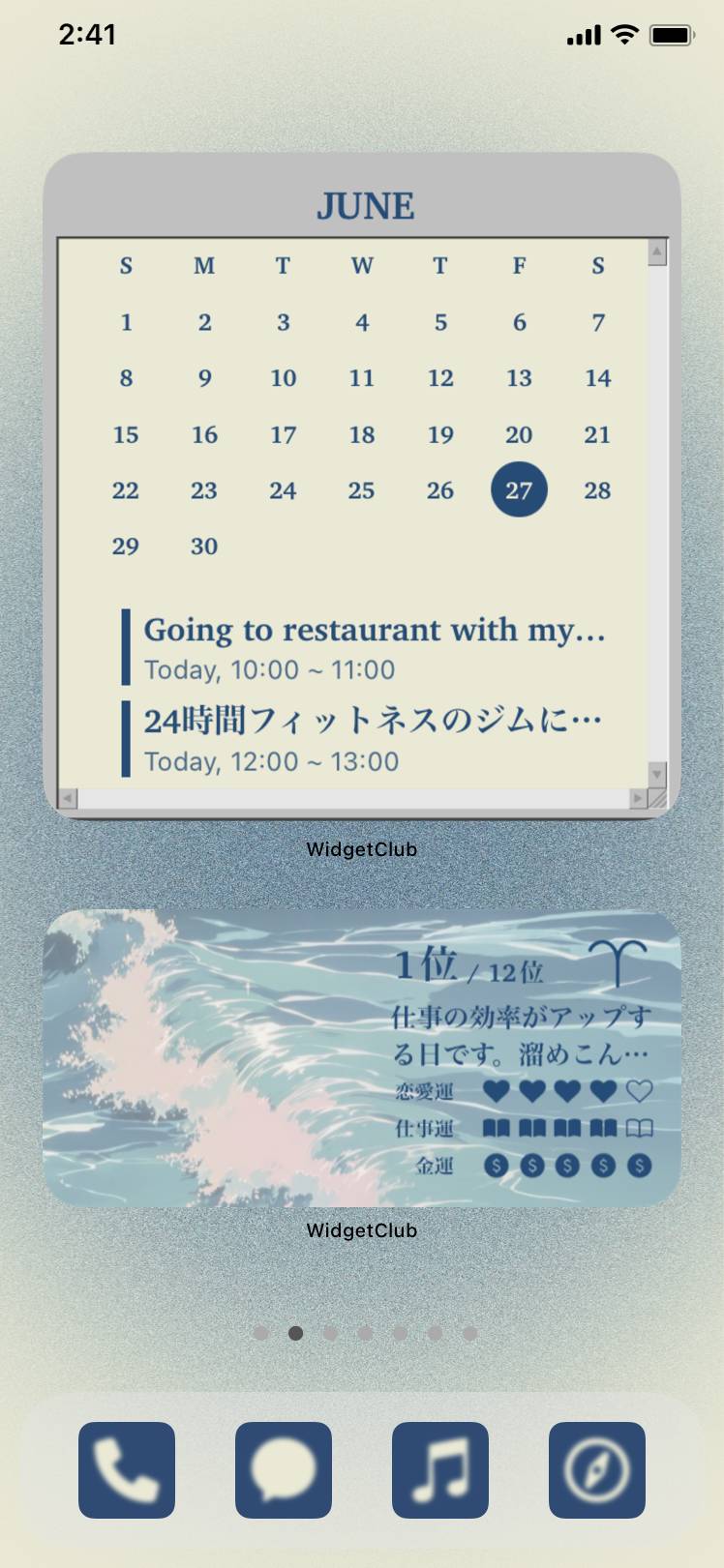Open the Phone app in the dock
Screen dimensions: 724x1568
[127, 1469]
